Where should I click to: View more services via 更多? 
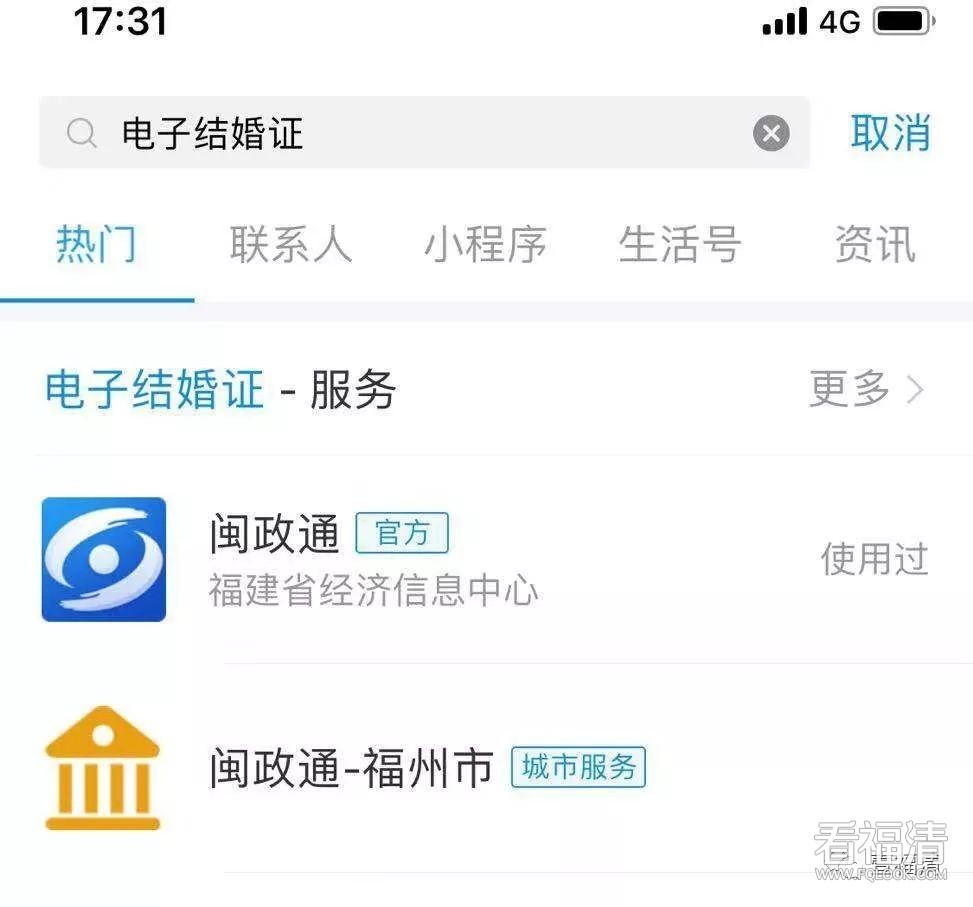pyautogui.click(x=865, y=389)
